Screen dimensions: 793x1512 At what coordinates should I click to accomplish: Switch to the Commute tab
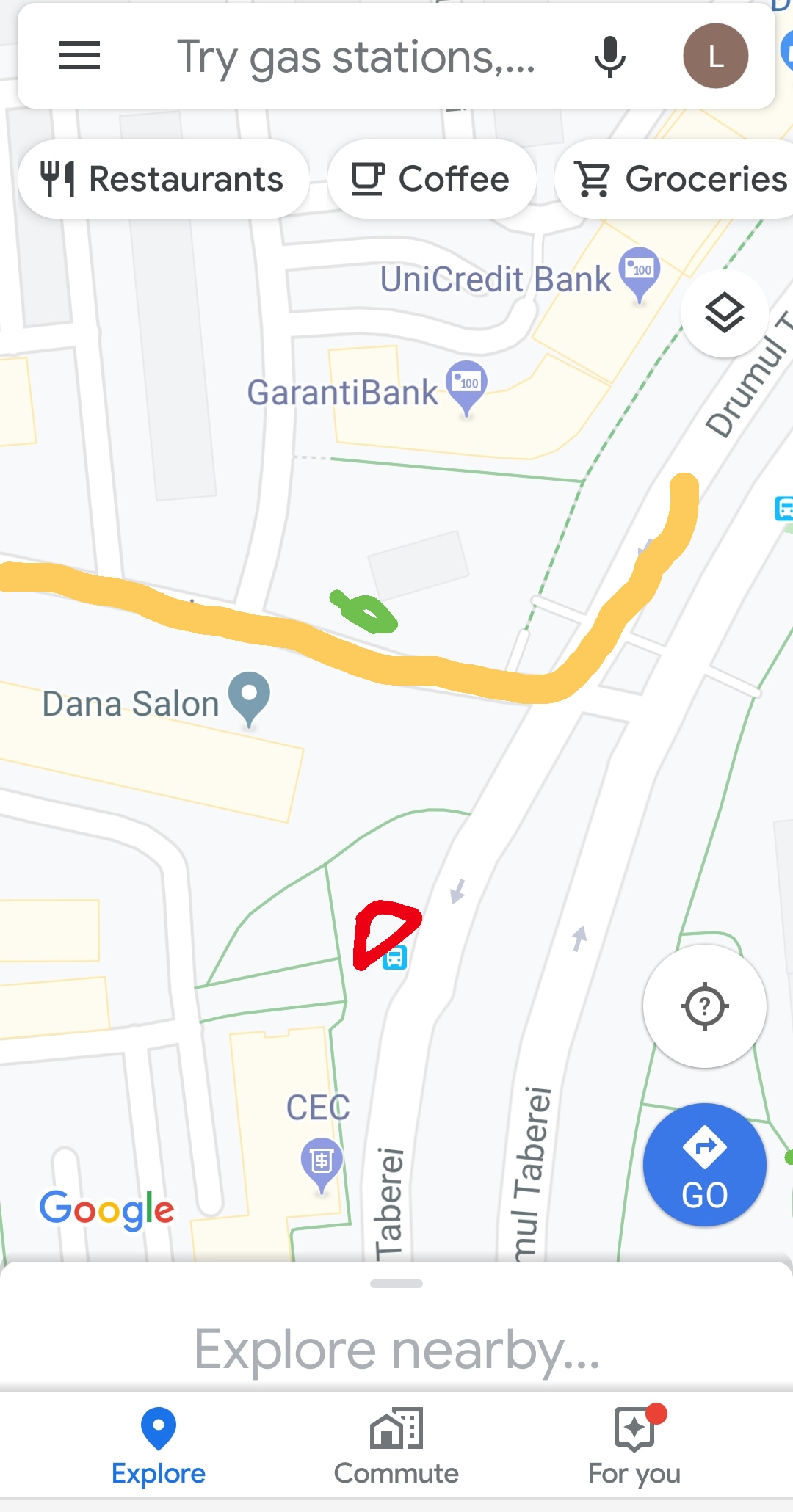[396, 1446]
